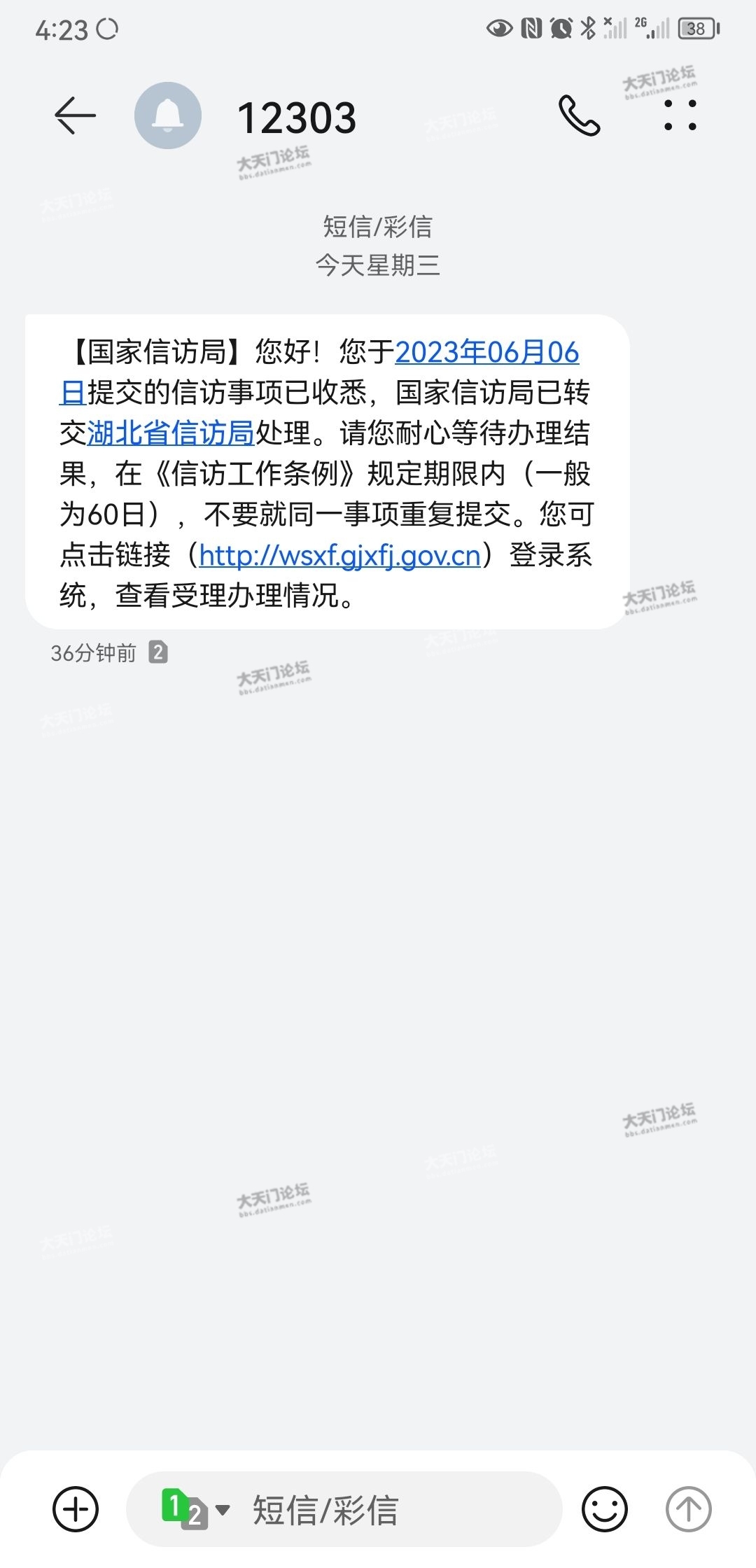Call the number 12303
This screenshot has width=756, height=1568.
(x=579, y=115)
